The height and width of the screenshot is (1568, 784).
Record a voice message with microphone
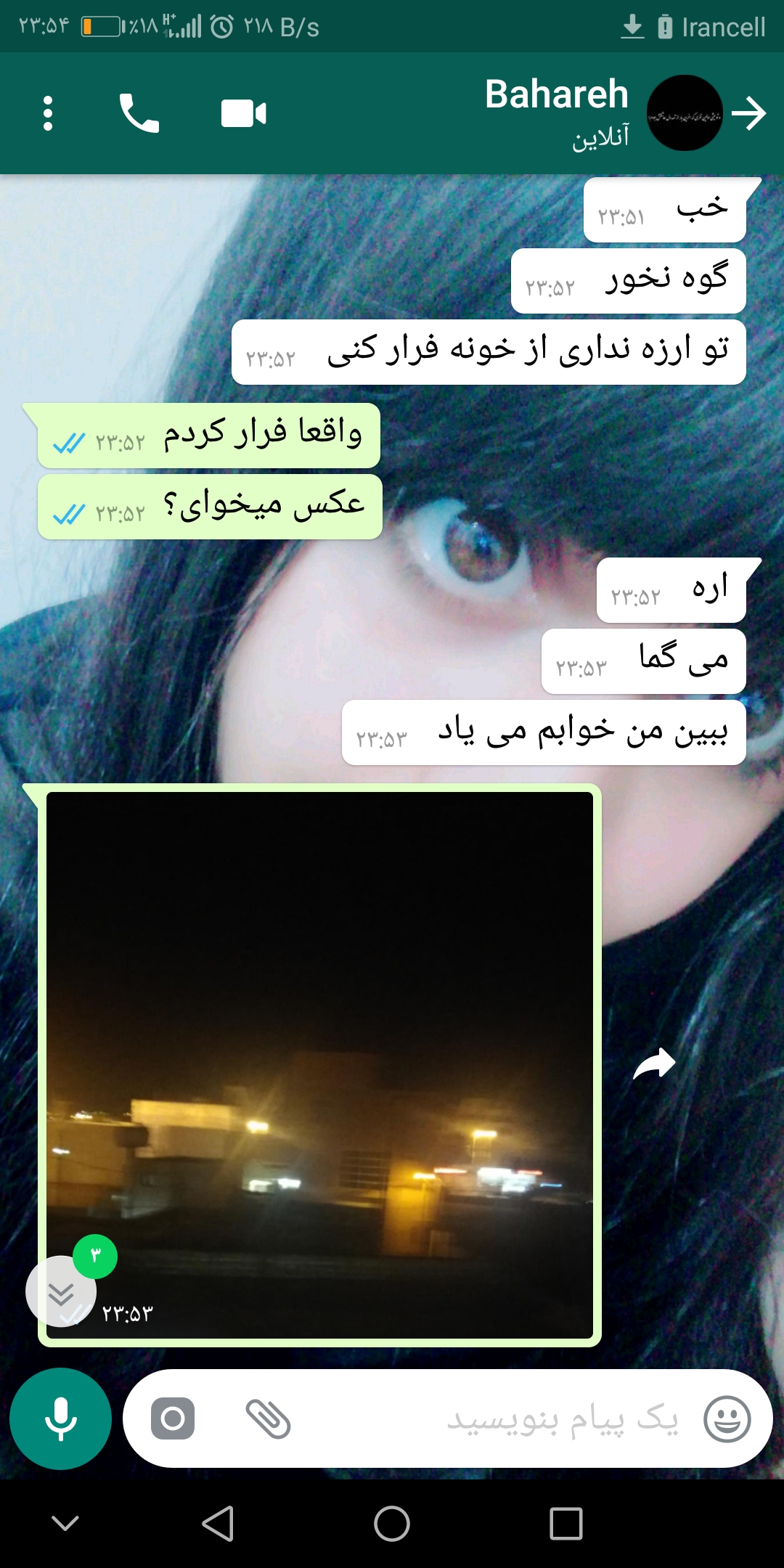tap(60, 1418)
